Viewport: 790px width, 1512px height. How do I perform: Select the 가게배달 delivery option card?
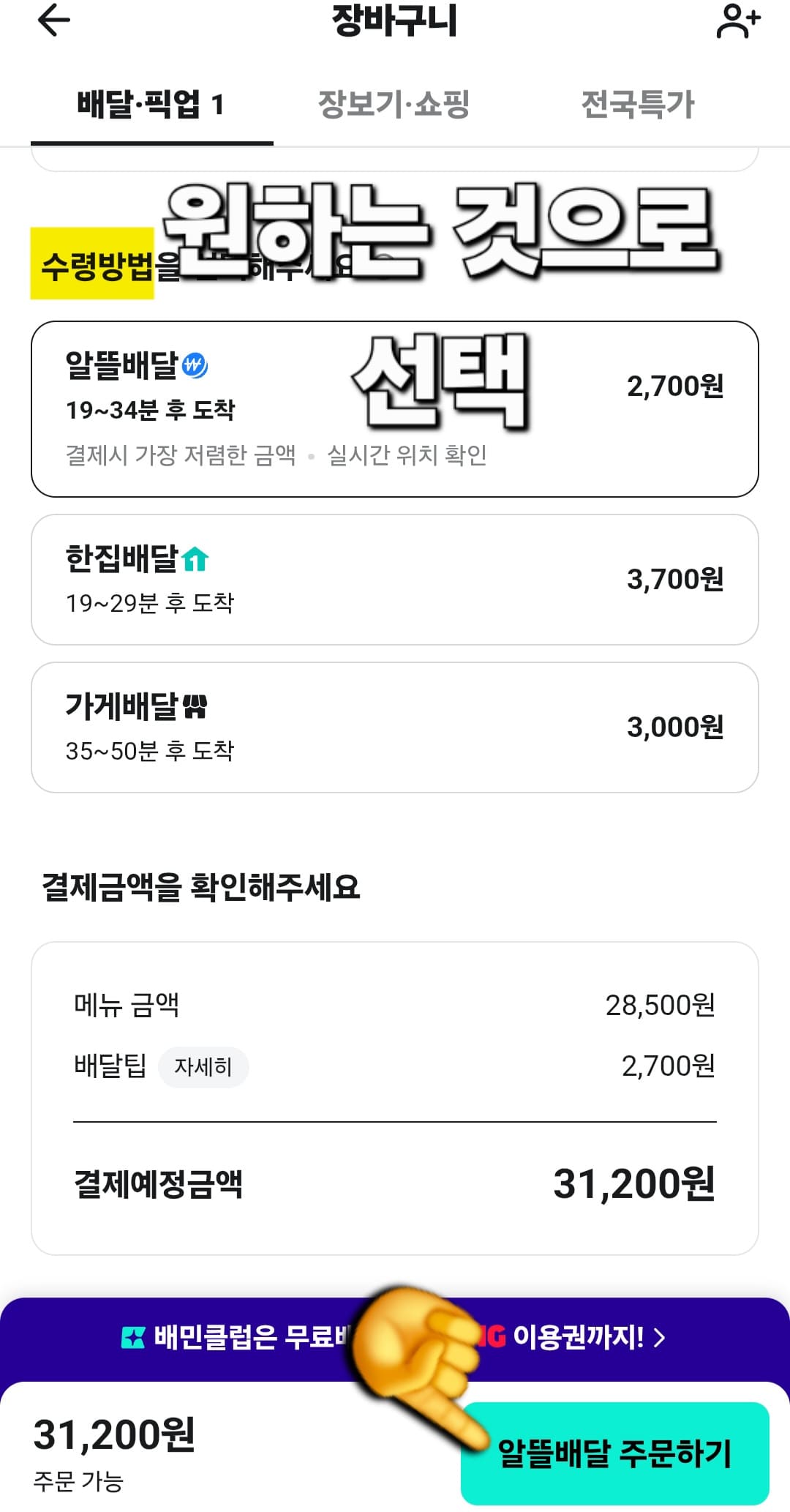(395, 725)
